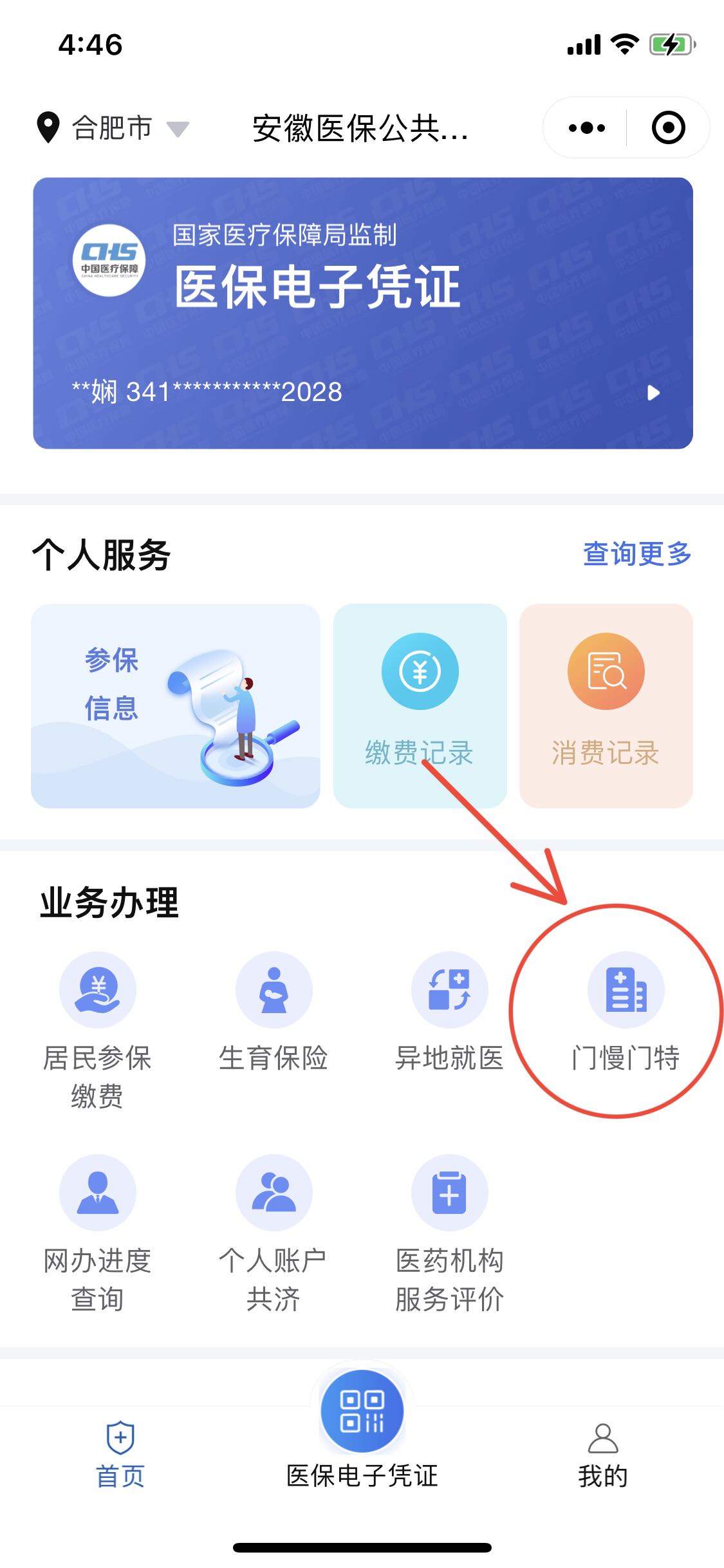Switch to the 首页 tab

120,1456
